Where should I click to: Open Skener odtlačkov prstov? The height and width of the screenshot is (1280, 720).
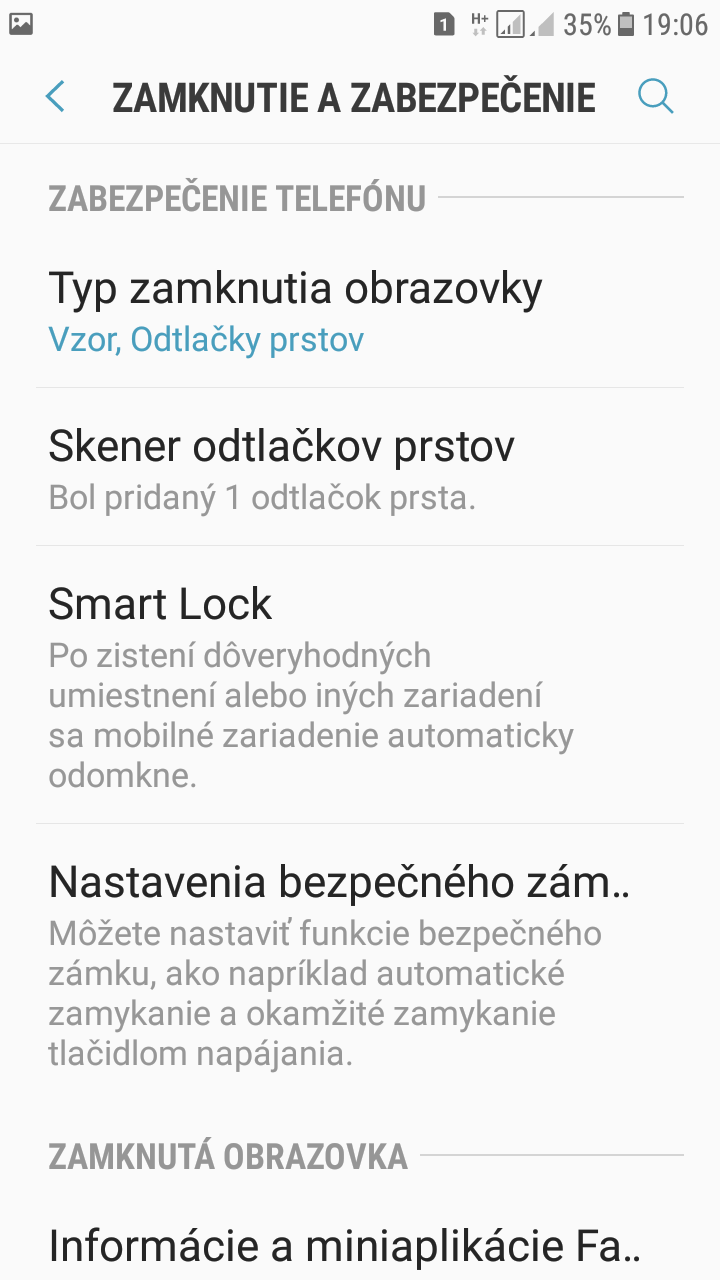[360, 467]
